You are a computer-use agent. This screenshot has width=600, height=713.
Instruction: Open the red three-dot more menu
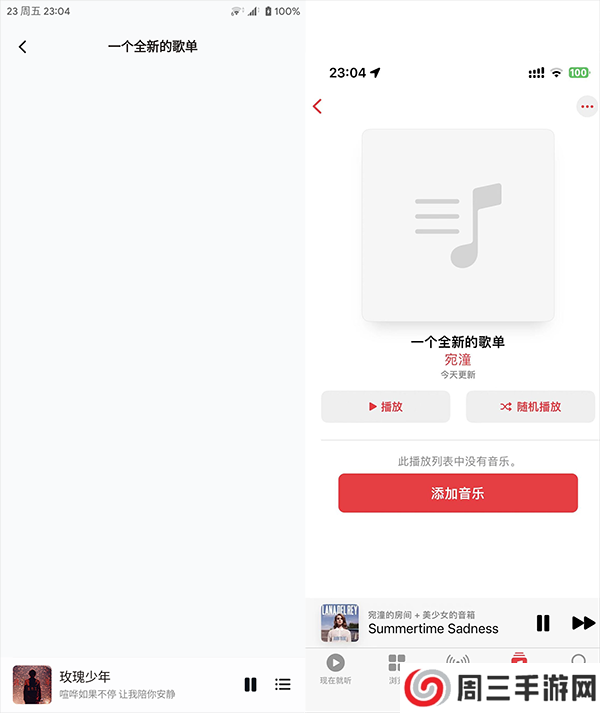586,107
